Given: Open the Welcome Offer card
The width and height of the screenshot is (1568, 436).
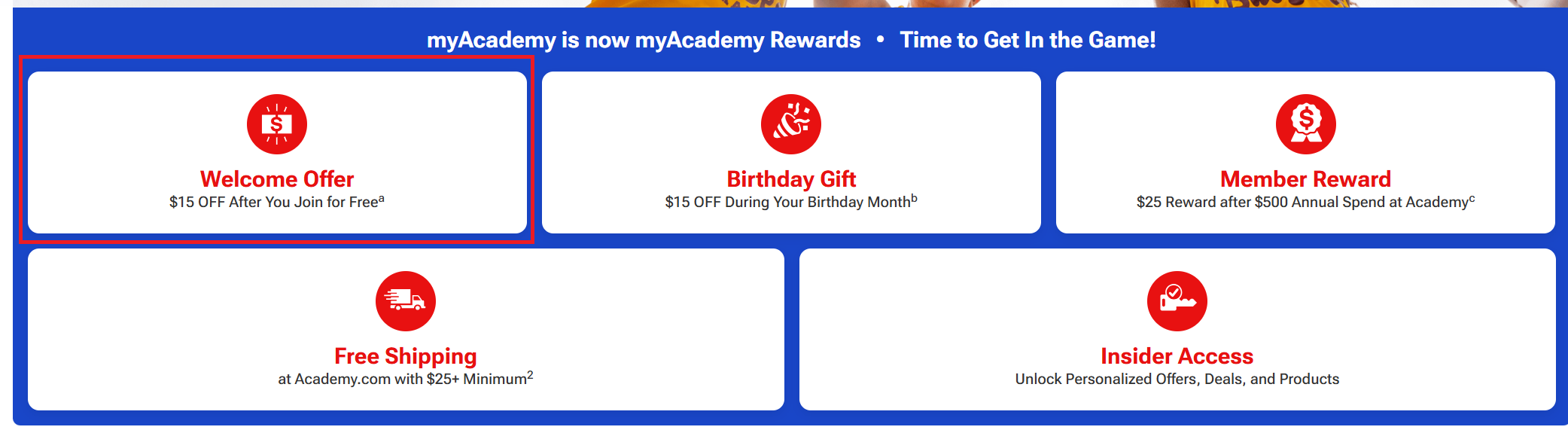Looking at the screenshot, I should tap(277, 153).
